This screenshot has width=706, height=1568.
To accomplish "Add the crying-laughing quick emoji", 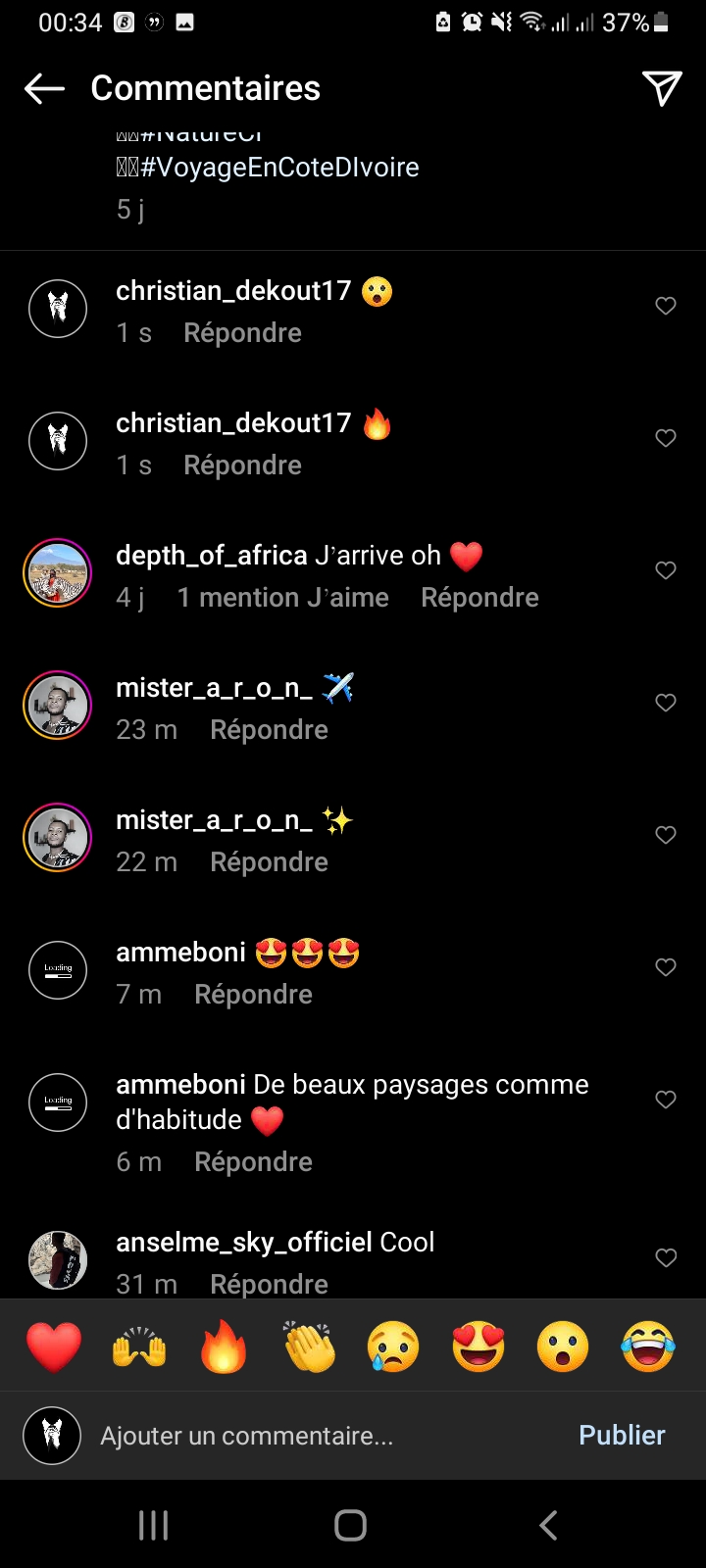I will (x=648, y=1347).
